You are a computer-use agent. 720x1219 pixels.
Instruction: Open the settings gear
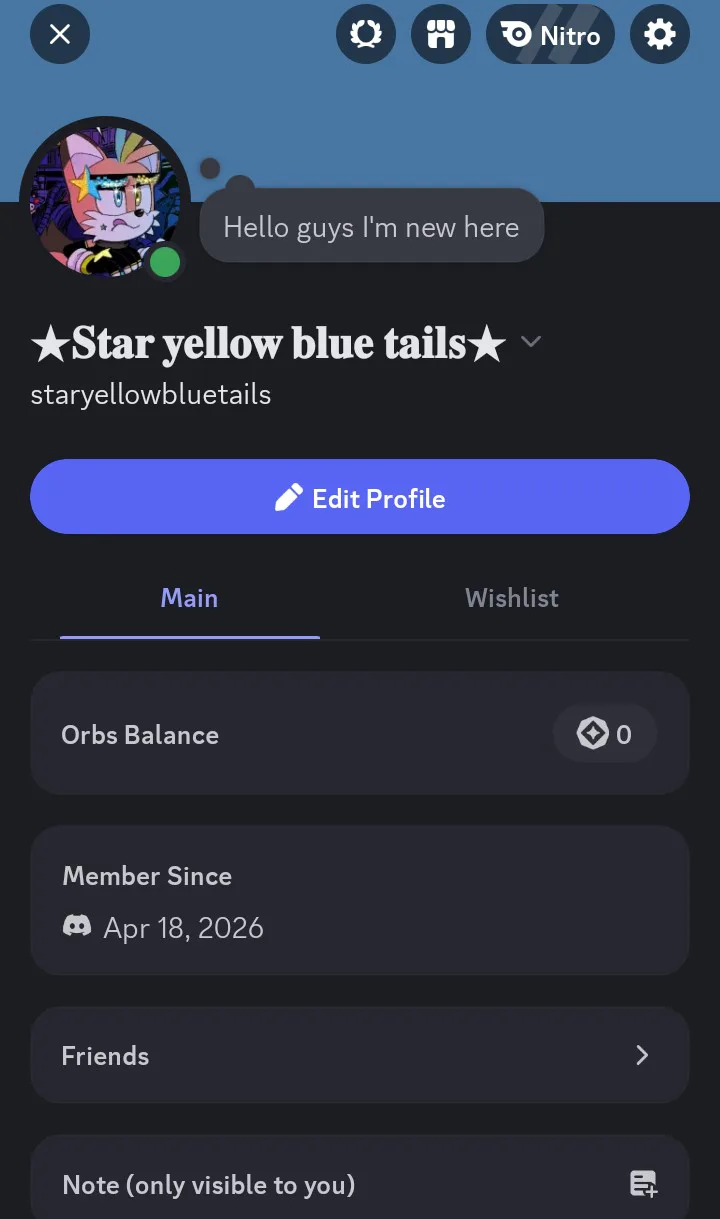pos(659,35)
